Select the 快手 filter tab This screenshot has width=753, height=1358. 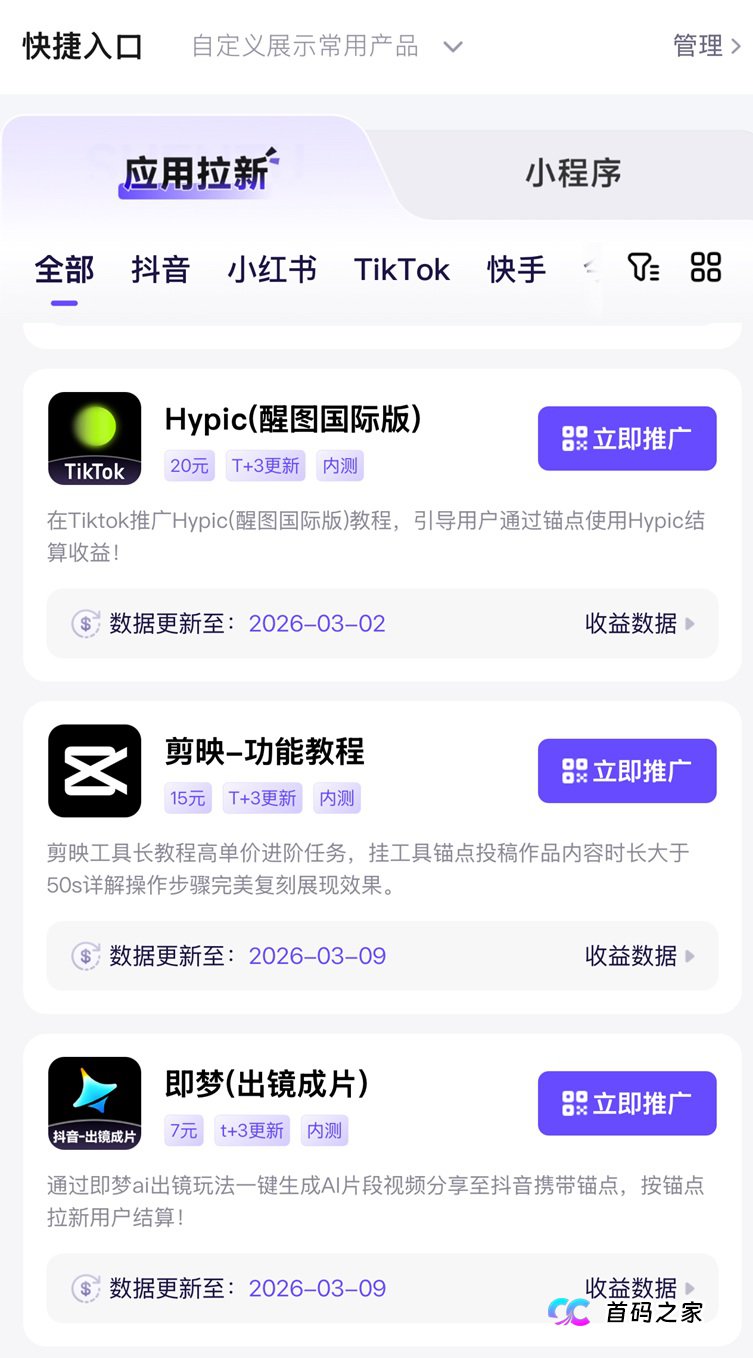[x=514, y=268]
